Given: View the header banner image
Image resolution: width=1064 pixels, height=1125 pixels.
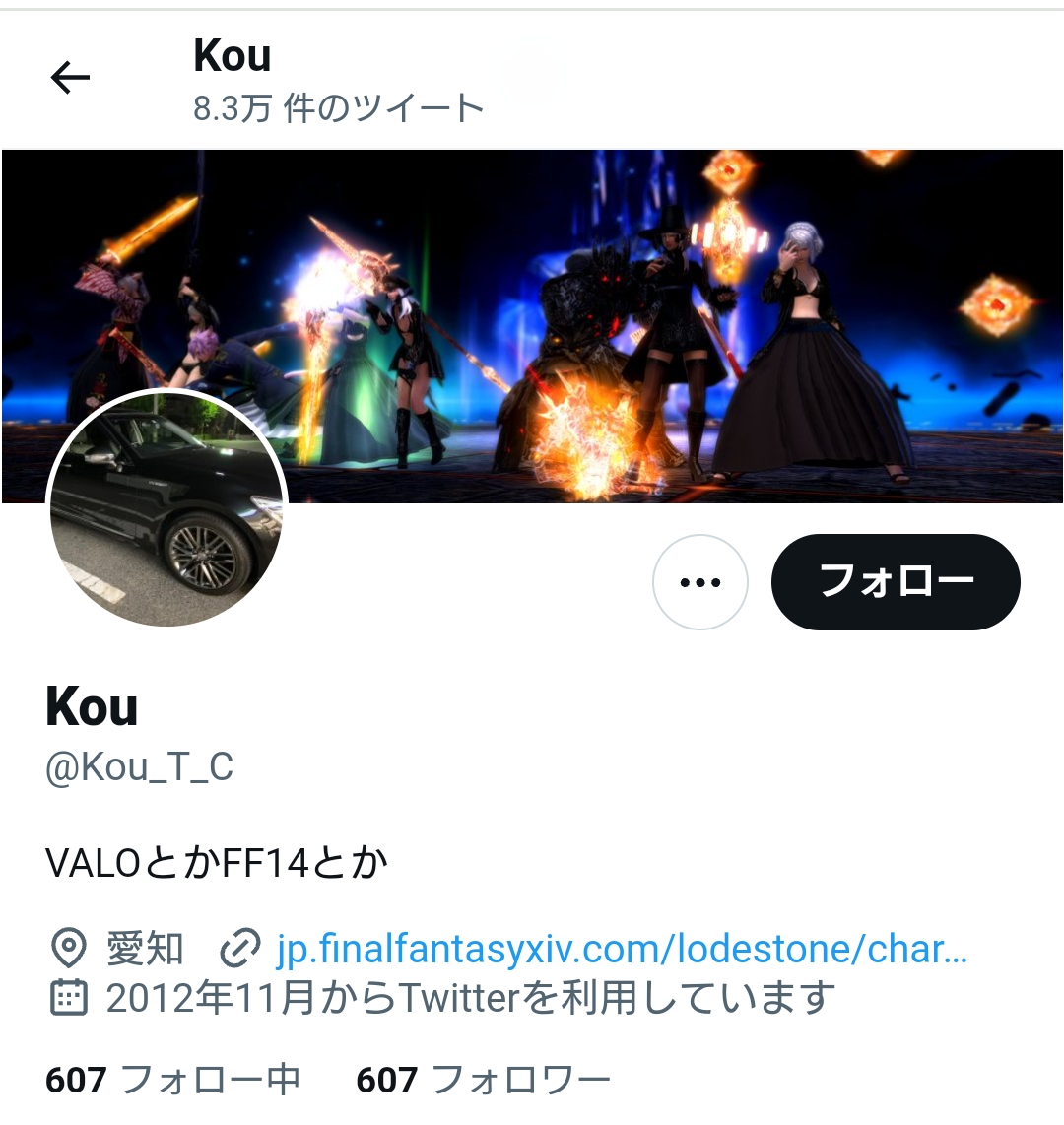Looking at the screenshot, I should click(631, 296).
